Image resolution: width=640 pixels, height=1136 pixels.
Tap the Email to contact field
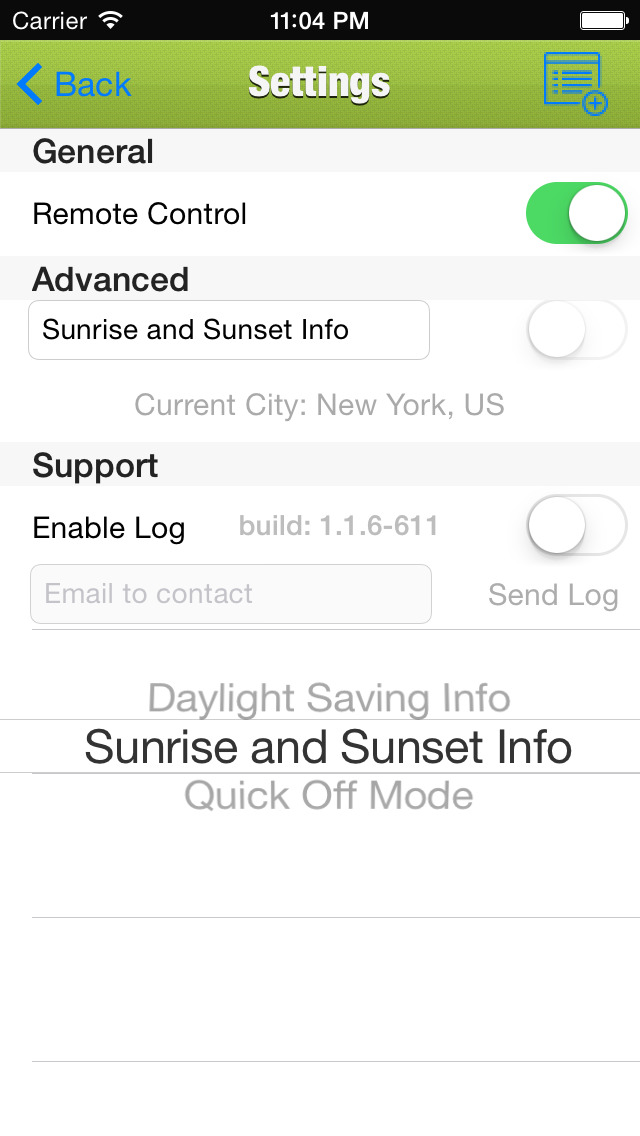point(230,594)
